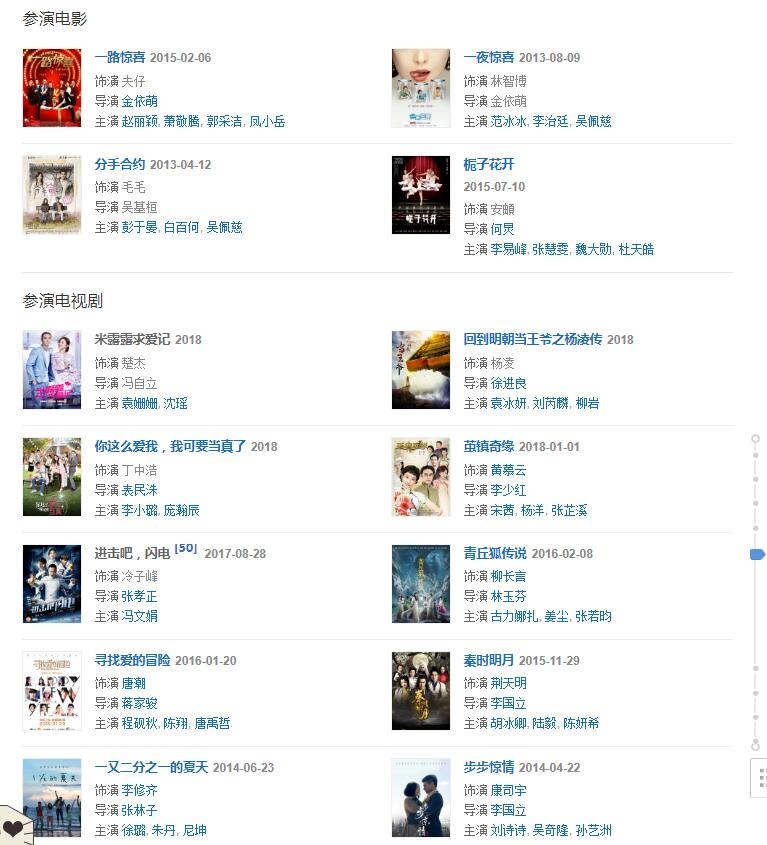767x845 pixels.
Task: Go to 李易峰's page
Action: coord(509,250)
